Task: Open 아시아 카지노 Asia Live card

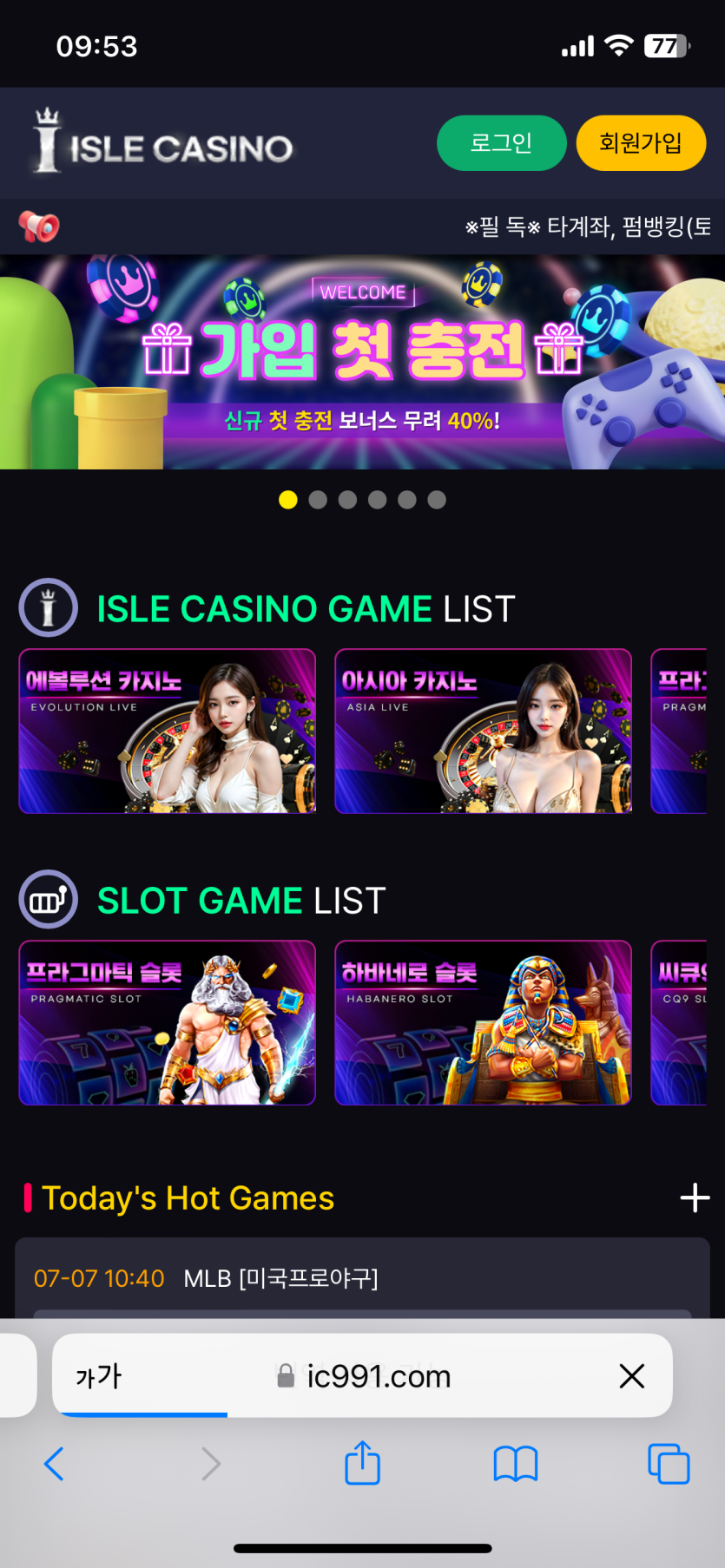Action: click(x=483, y=731)
